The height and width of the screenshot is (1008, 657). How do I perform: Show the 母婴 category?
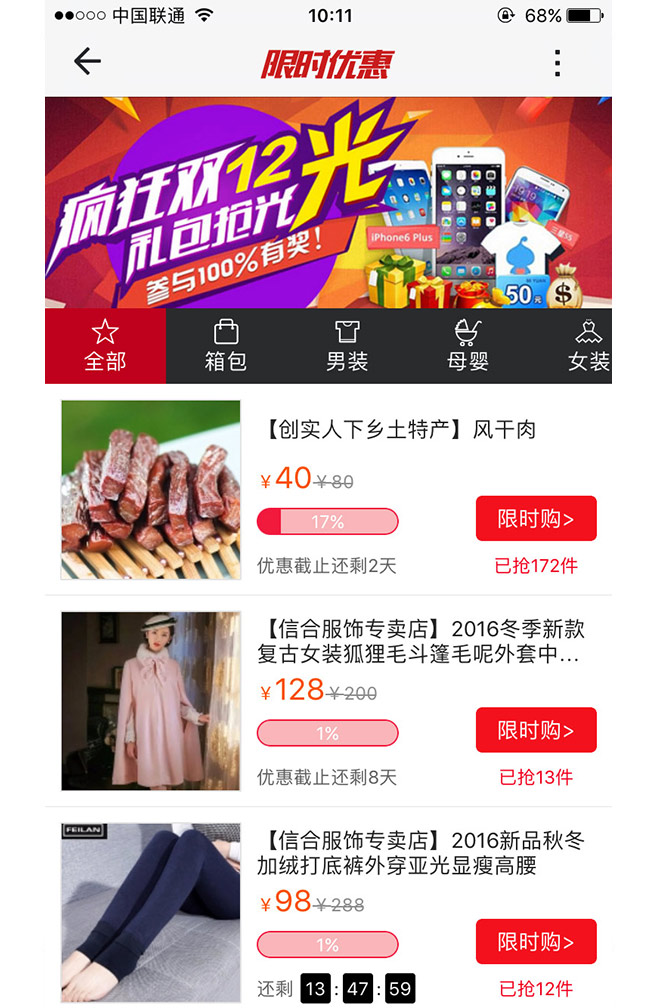click(x=468, y=346)
